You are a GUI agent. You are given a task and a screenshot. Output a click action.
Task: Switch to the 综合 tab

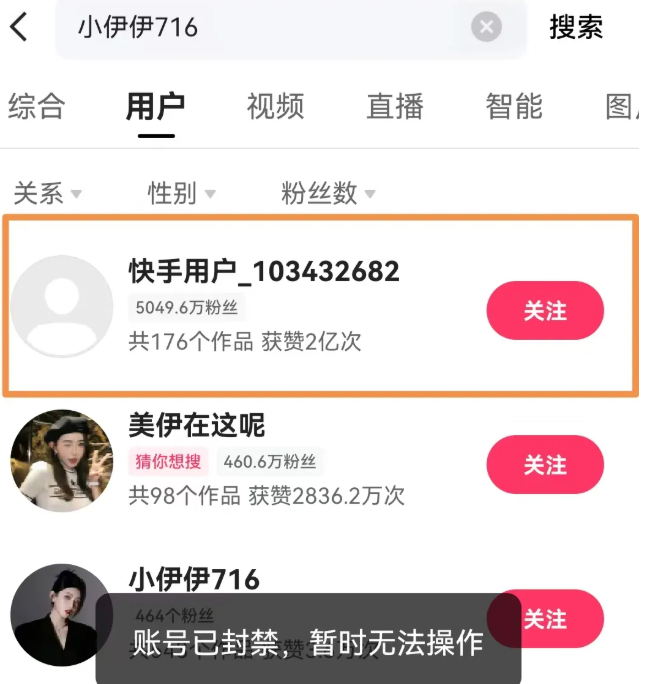(37, 106)
